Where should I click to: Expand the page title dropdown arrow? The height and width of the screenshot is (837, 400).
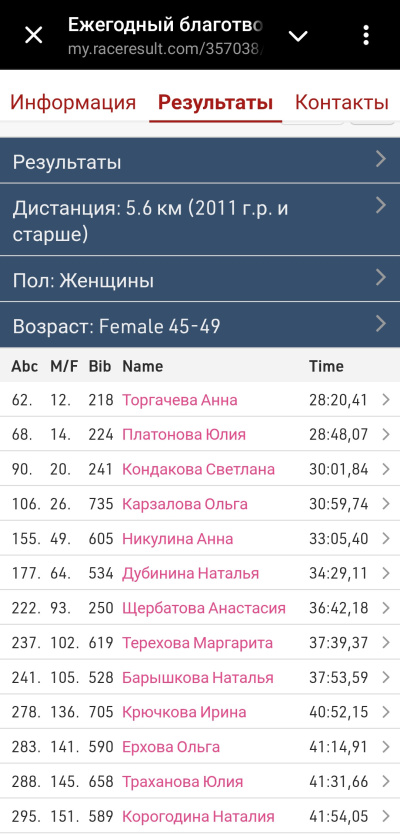click(x=297, y=36)
